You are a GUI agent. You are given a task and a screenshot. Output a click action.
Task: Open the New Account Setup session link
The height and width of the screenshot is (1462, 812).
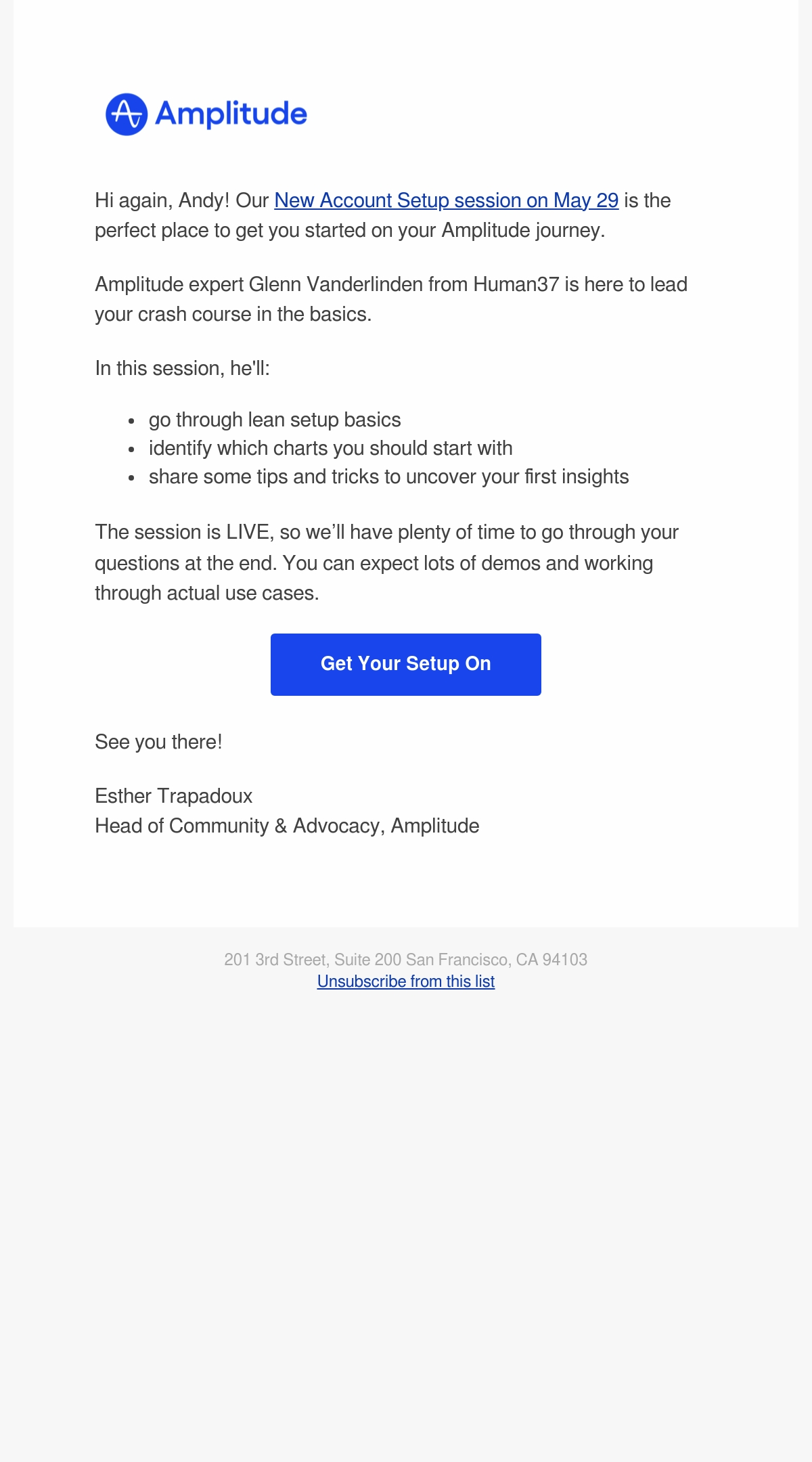[x=446, y=200]
